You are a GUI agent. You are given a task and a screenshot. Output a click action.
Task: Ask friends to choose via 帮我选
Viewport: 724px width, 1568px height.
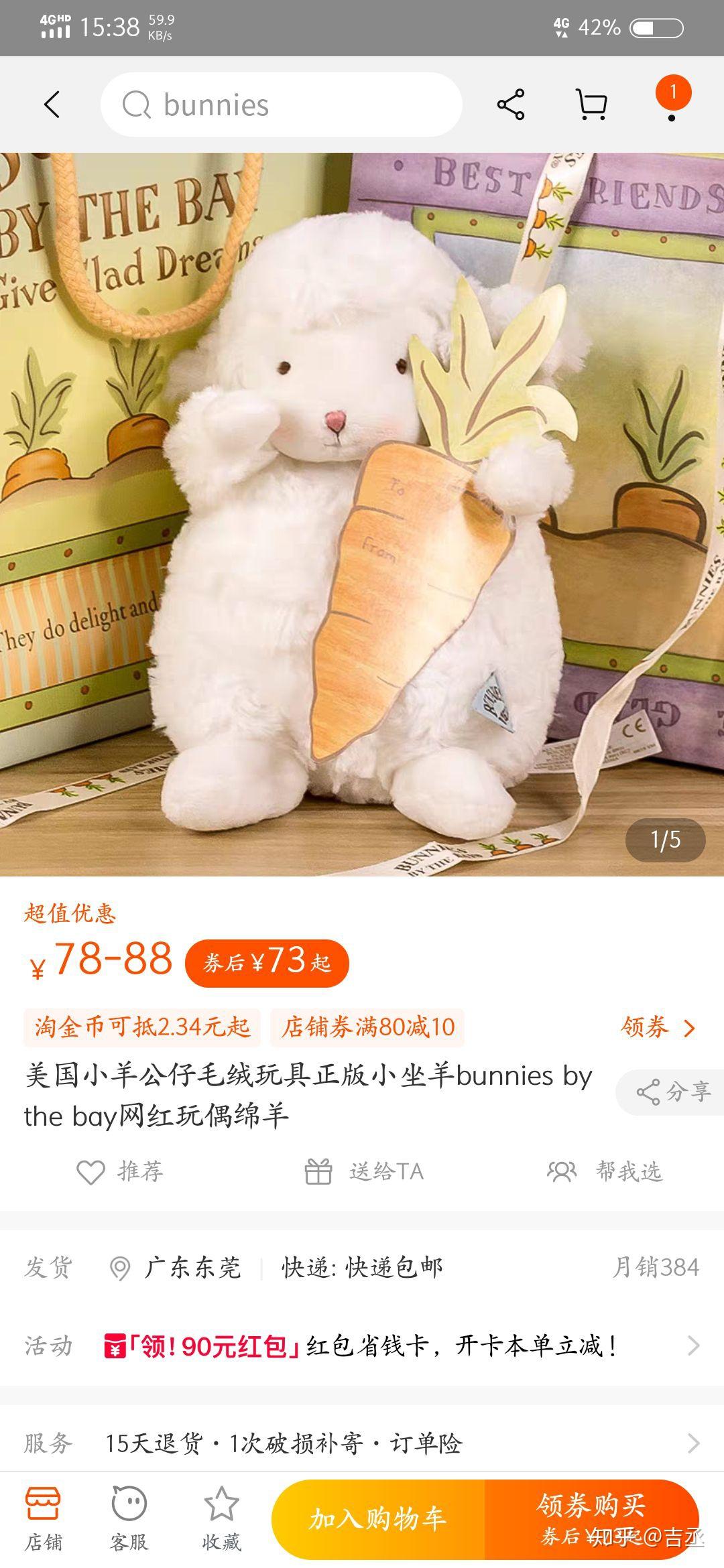point(605,1171)
